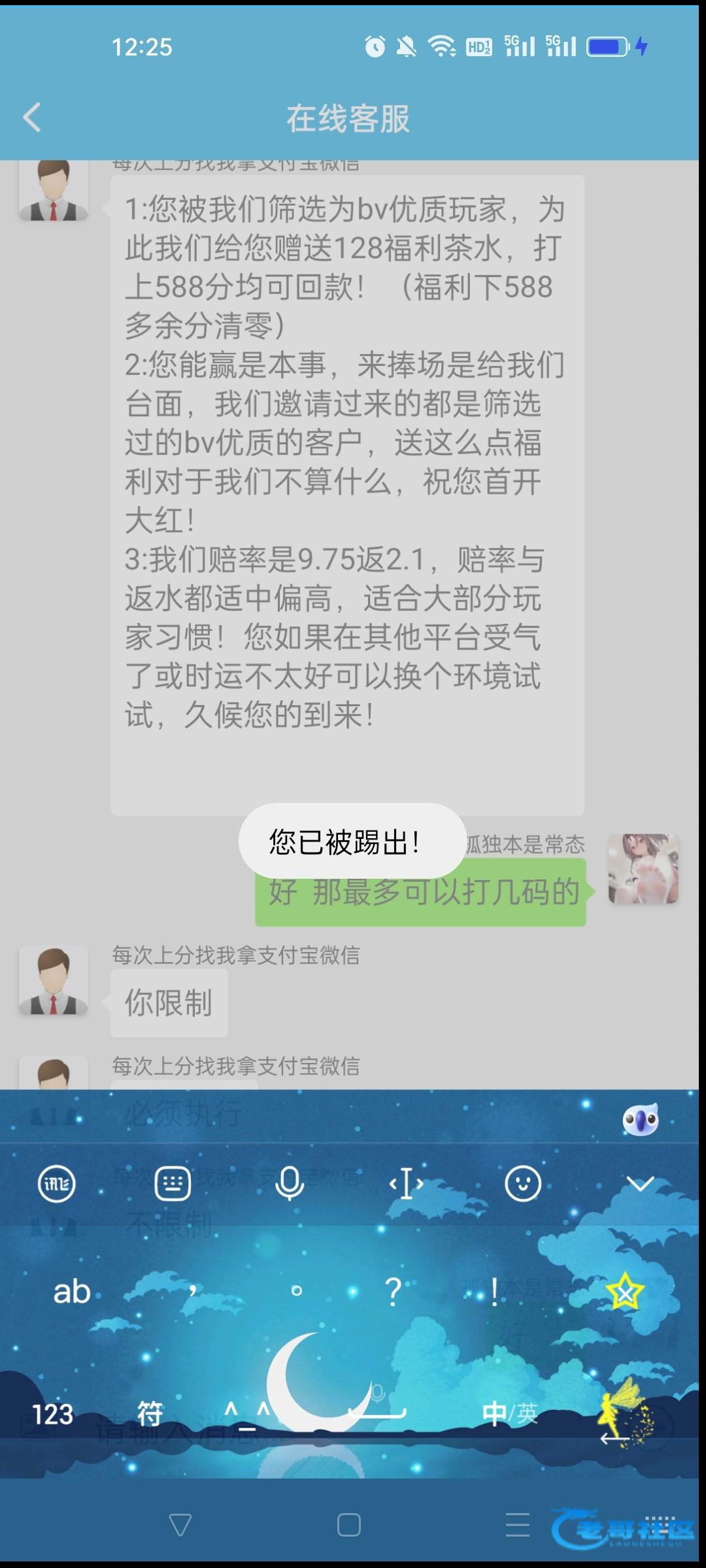Tap the system home button

coord(348,1526)
